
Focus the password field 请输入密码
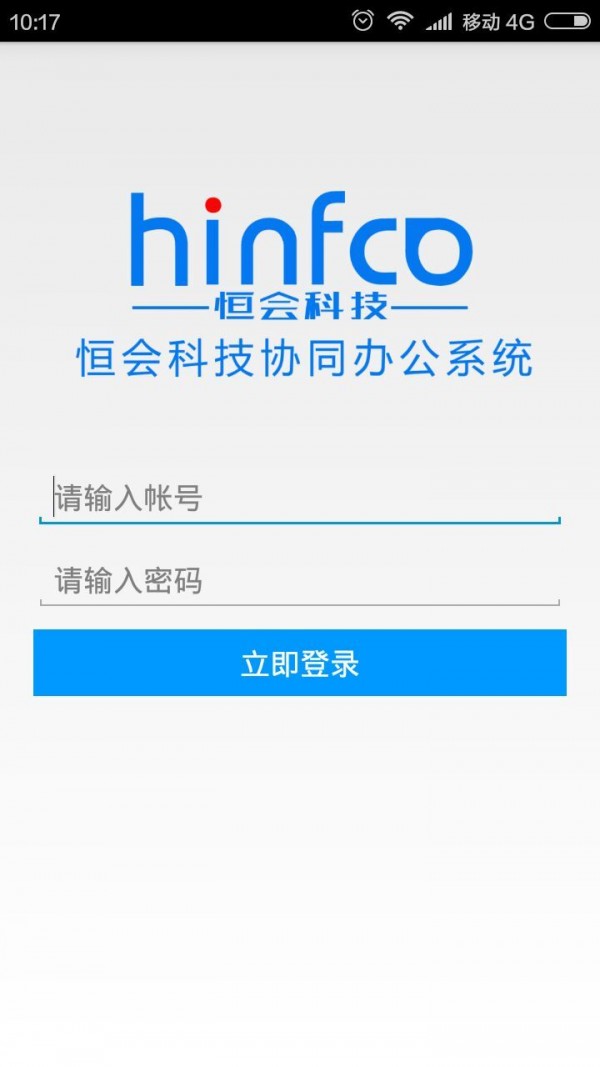click(299, 581)
